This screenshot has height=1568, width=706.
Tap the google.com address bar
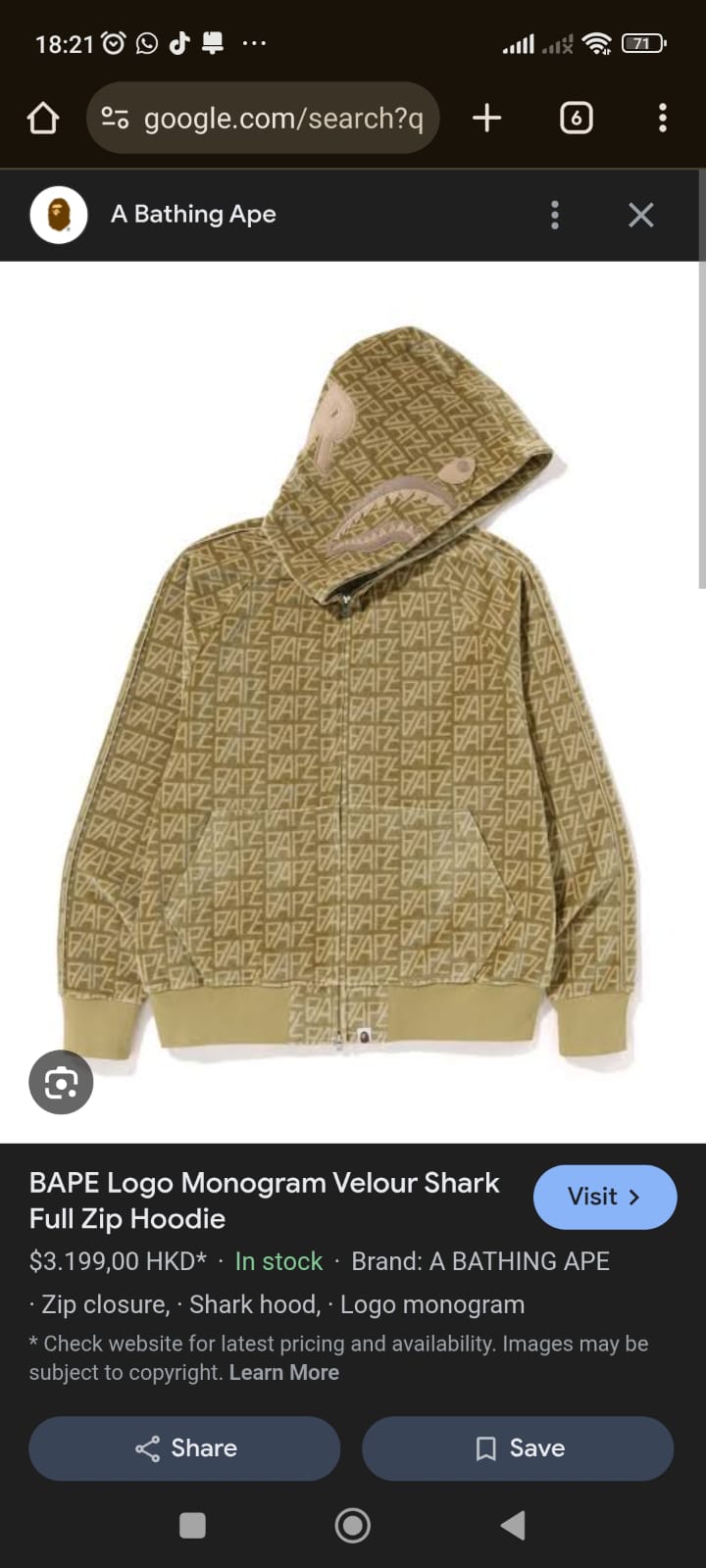tap(263, 119)
